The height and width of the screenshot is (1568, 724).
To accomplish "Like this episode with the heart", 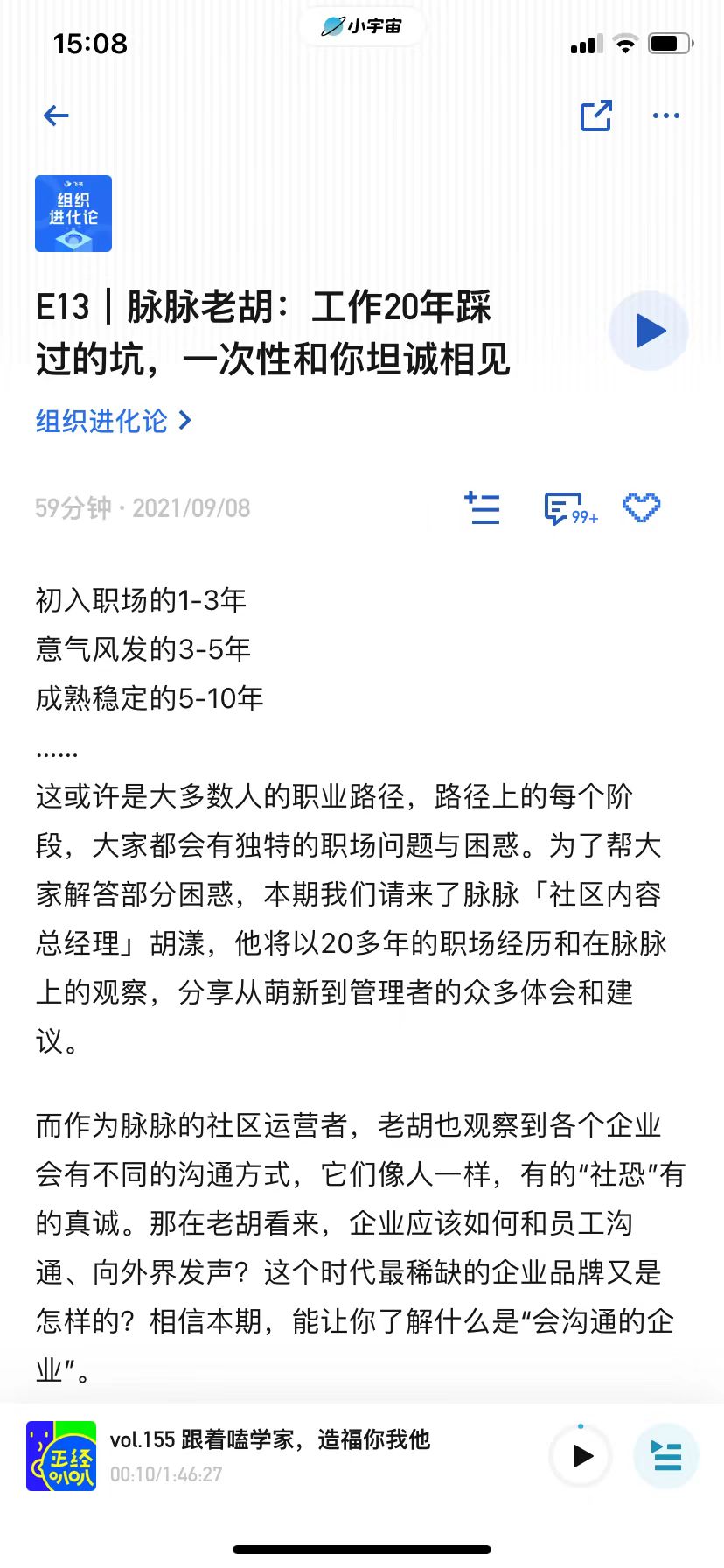I will [x=641, y=507].
